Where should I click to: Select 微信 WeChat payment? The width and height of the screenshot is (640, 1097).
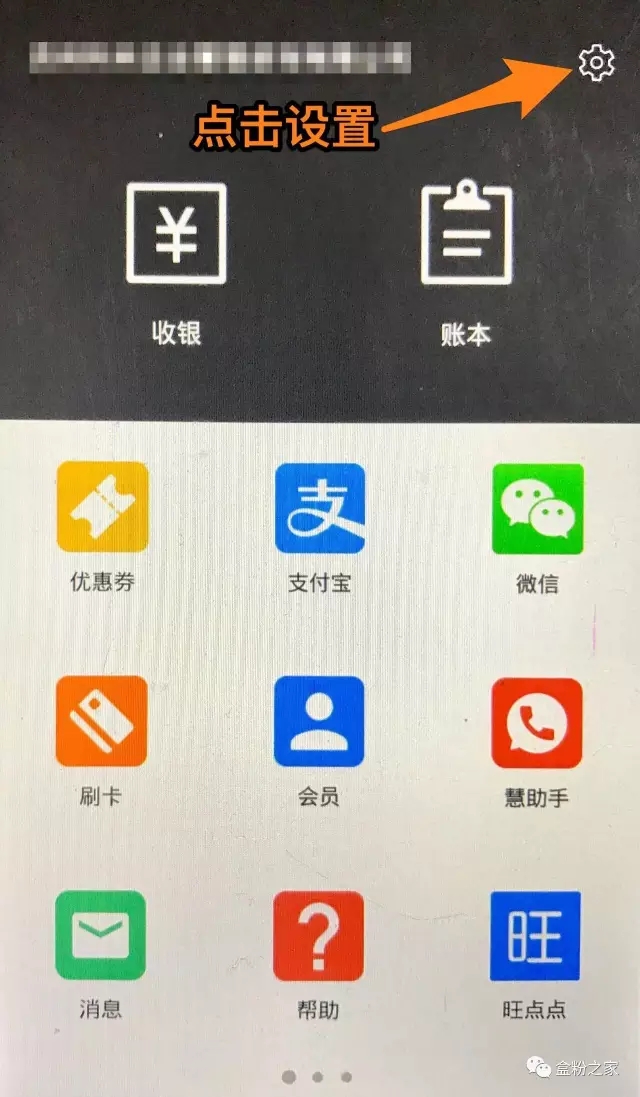tap(537, 508)
